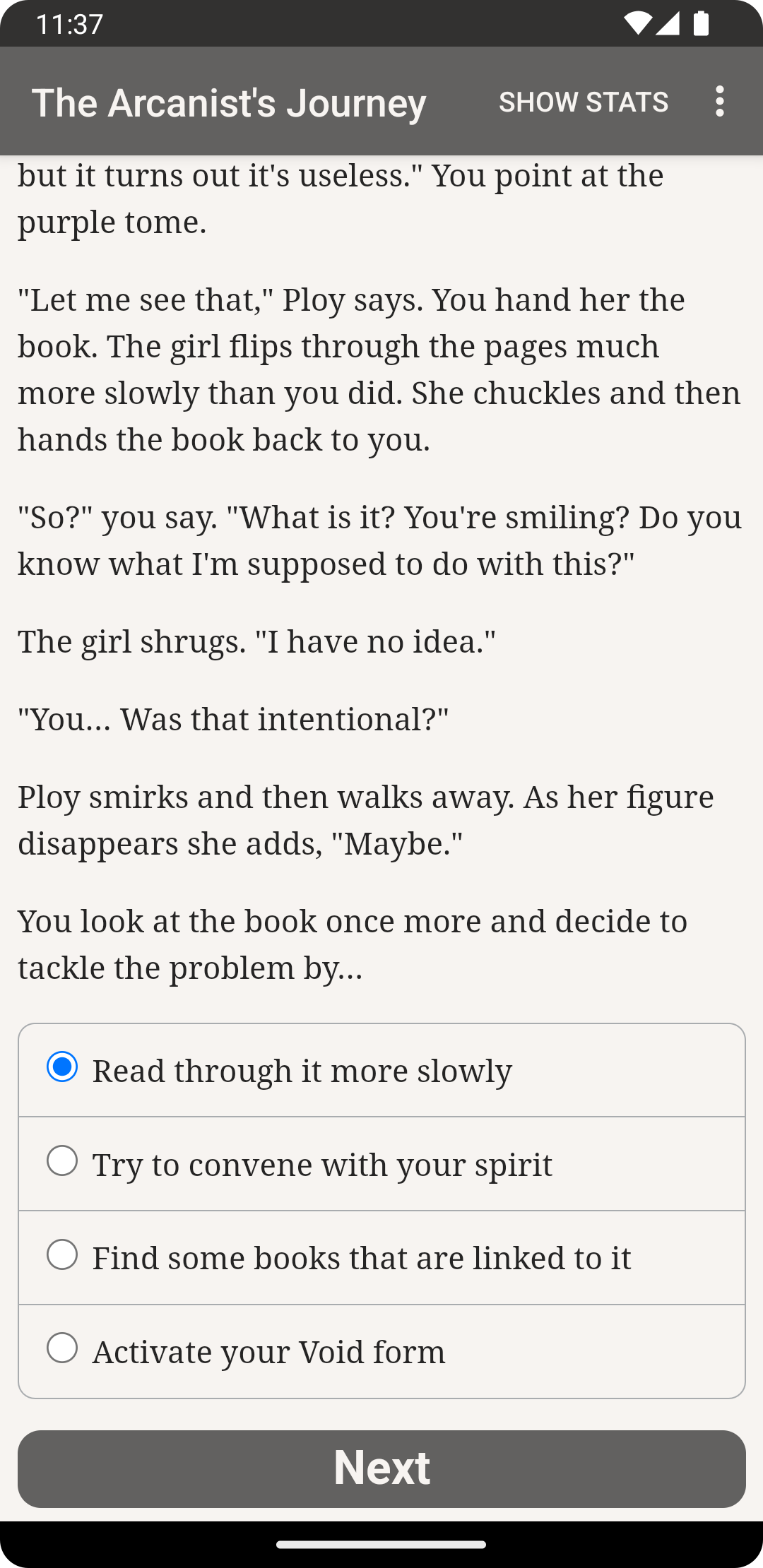This screenshot has height=1568, width=763.
Task: Tap the Next button
Action: pos(381,1469)
